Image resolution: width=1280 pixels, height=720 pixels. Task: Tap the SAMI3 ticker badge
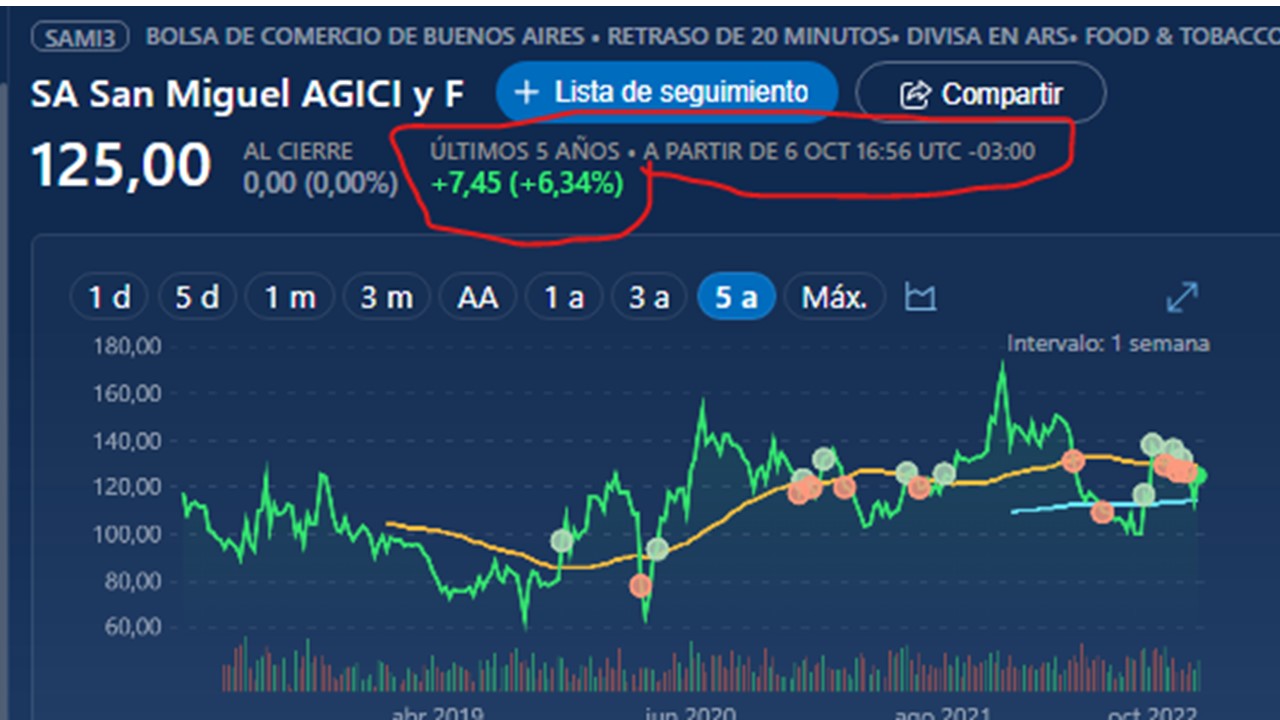81,38
